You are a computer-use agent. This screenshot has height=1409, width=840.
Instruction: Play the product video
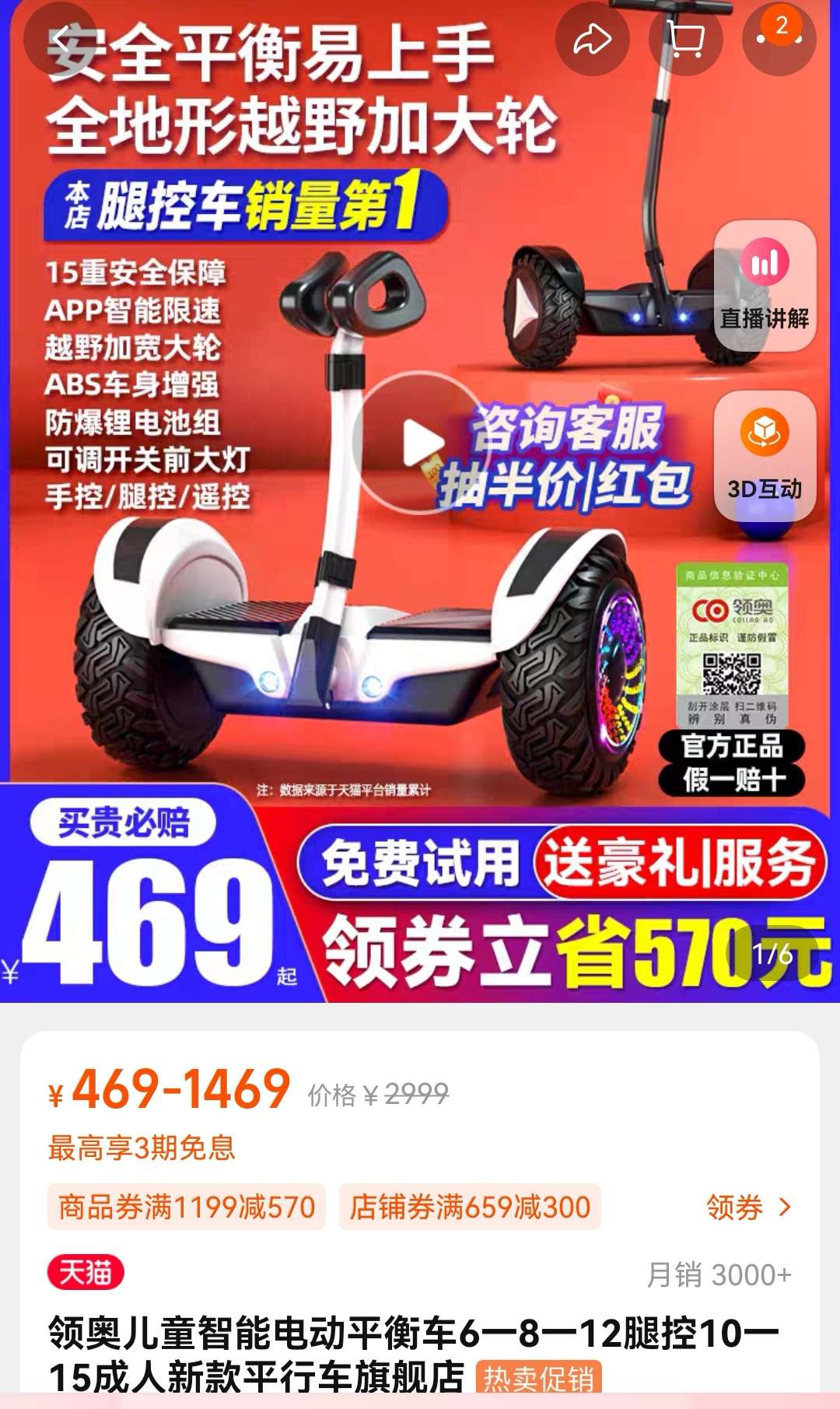tap(421, 443)
